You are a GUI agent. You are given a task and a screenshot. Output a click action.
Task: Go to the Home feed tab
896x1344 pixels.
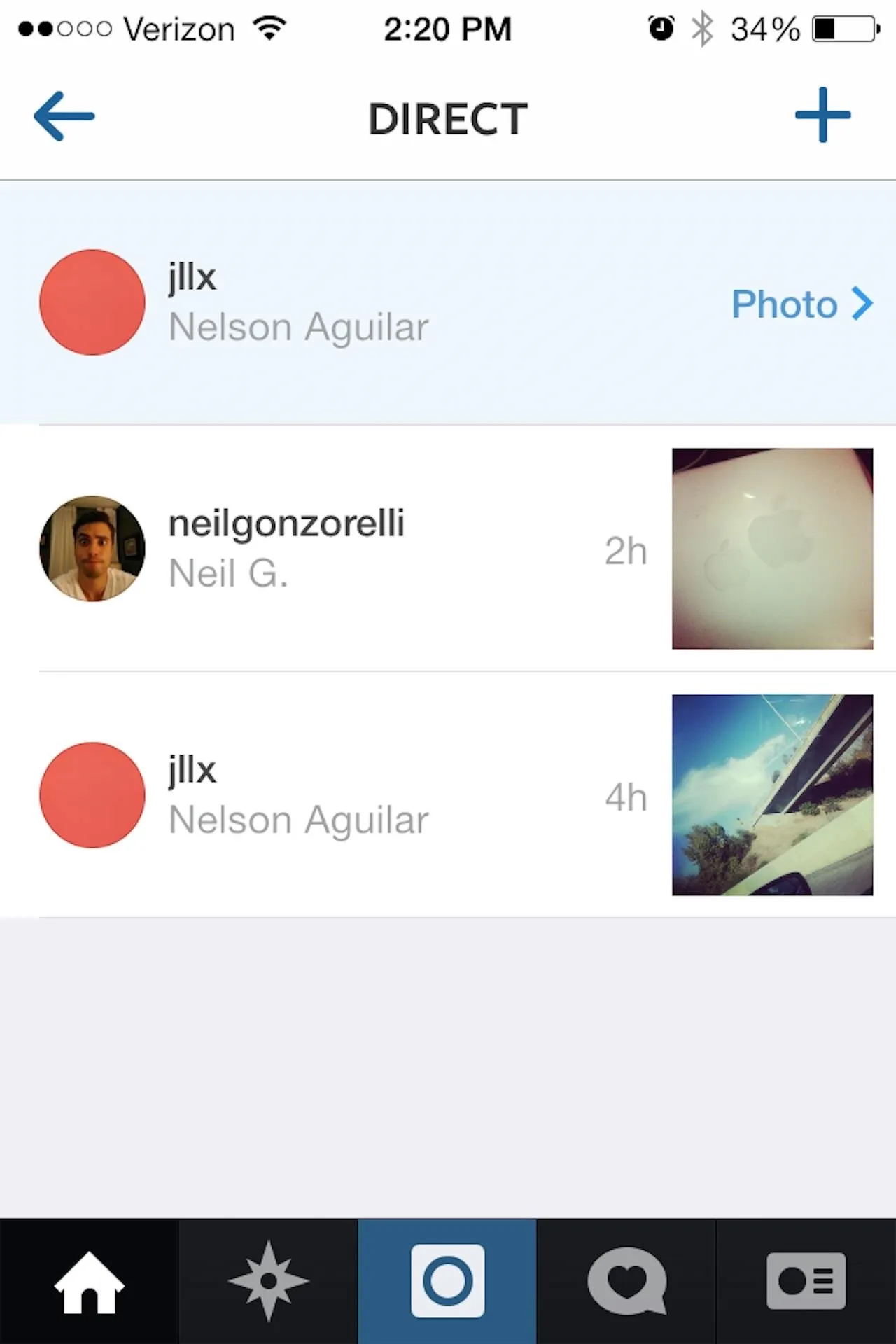[x=89, y=1281]
